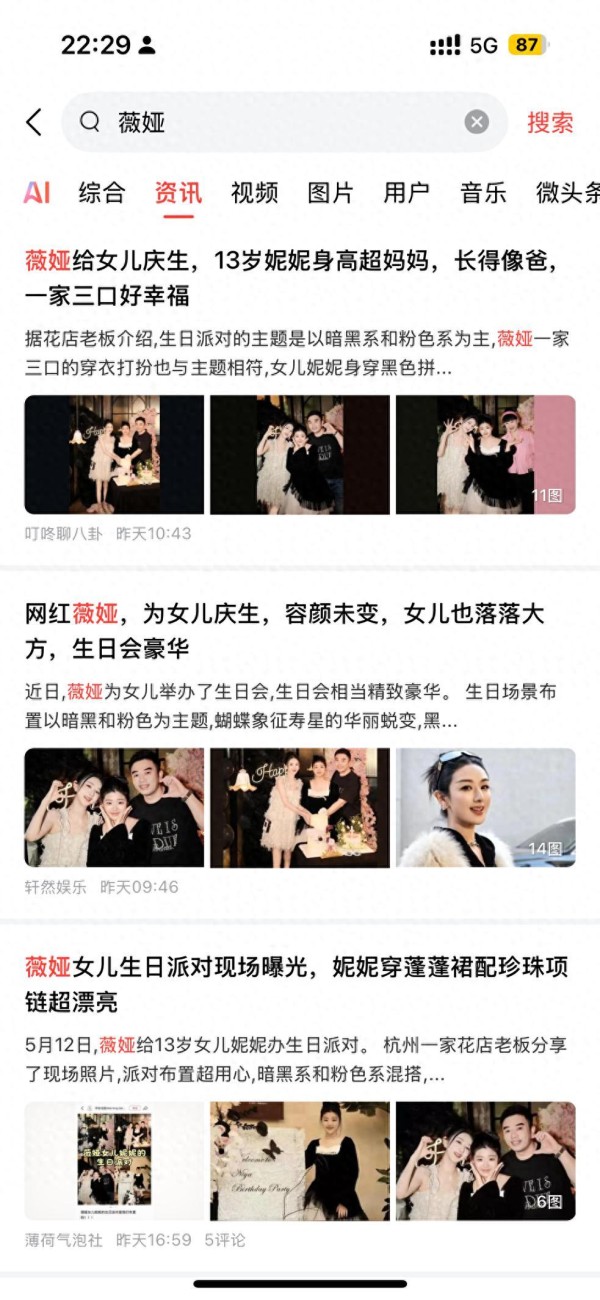Open article 网红薇娅，为女儿庆生，容颜未变
This screenshot has width=600, height=1300.
coord(284,631)
